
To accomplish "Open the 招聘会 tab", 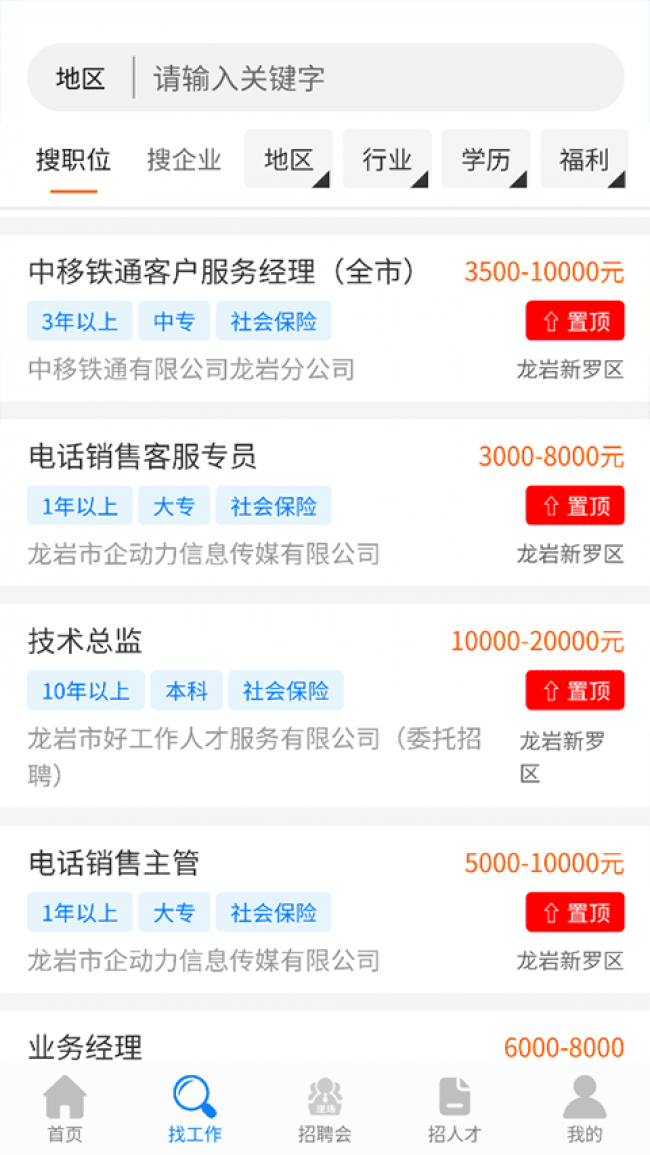I will [x=325, y=1108].
